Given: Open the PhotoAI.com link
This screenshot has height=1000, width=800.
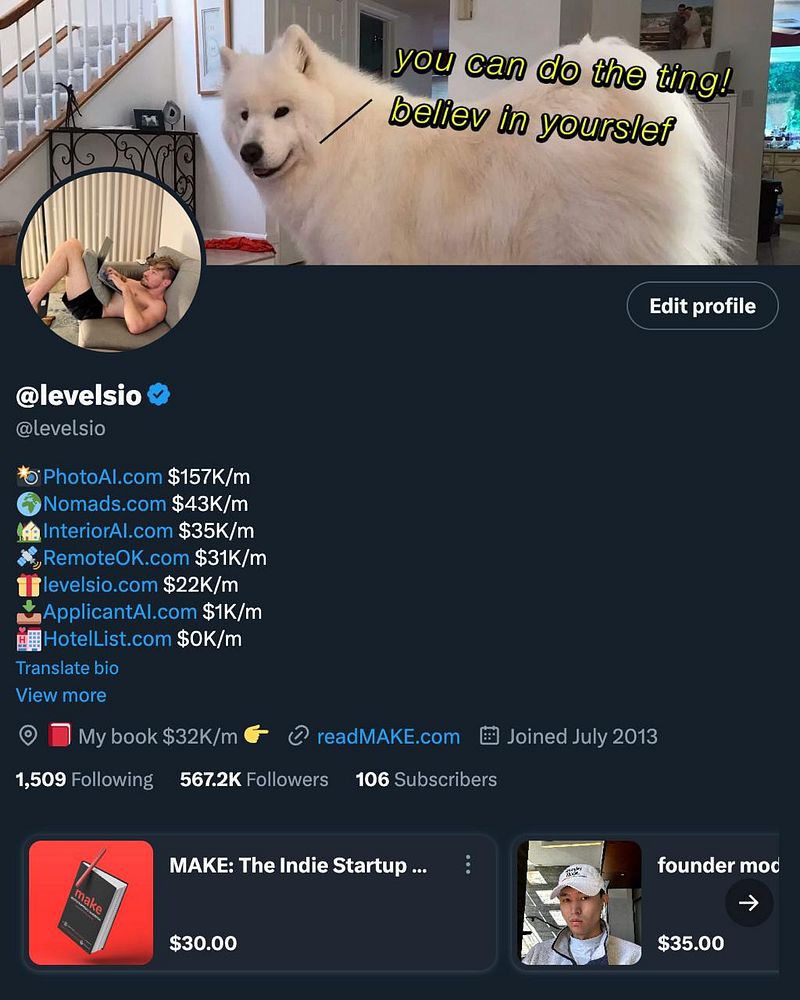Looking at the screenshot, I should pos(102,477).
